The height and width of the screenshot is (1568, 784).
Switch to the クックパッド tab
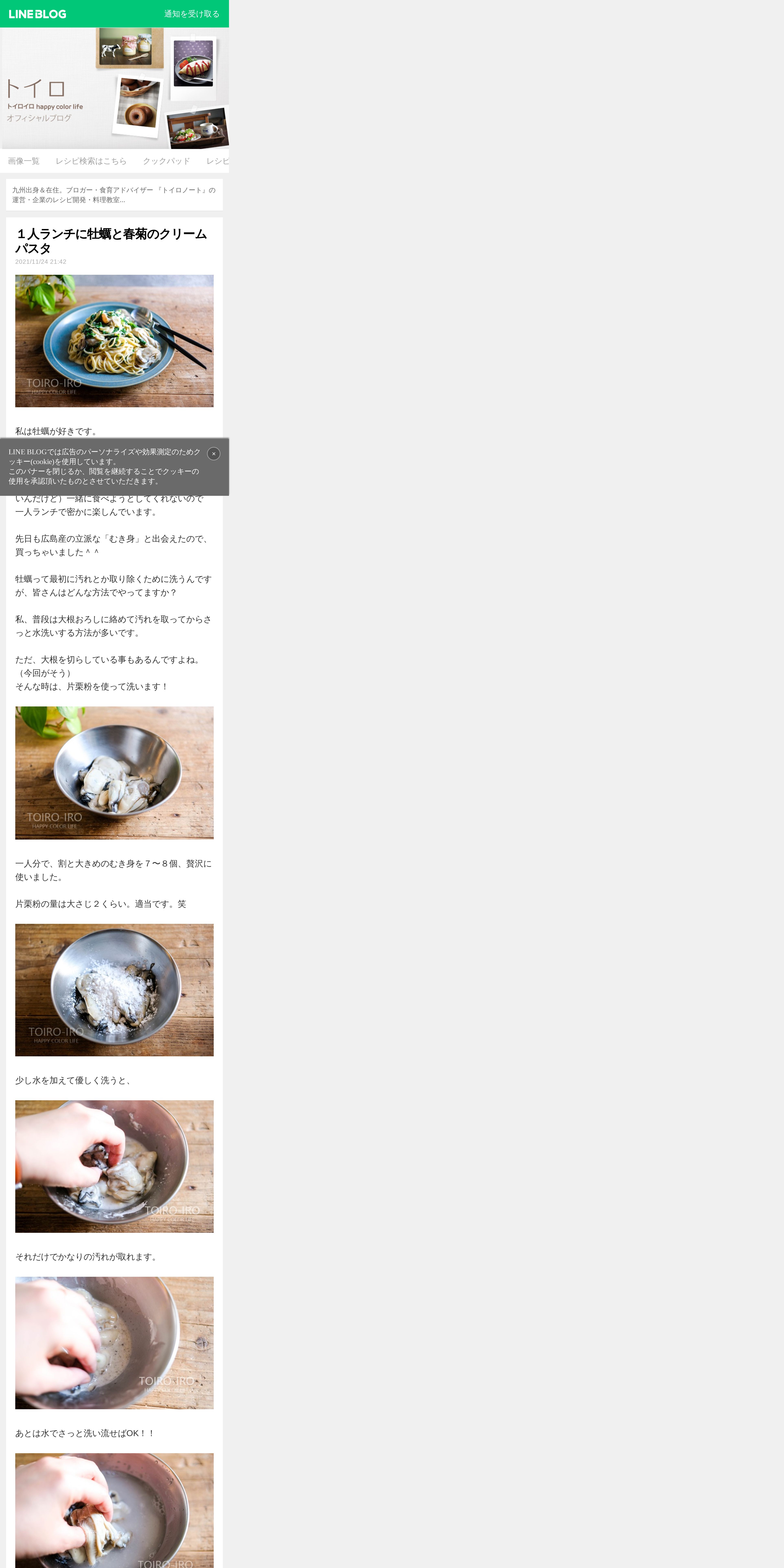pos(166,161)
